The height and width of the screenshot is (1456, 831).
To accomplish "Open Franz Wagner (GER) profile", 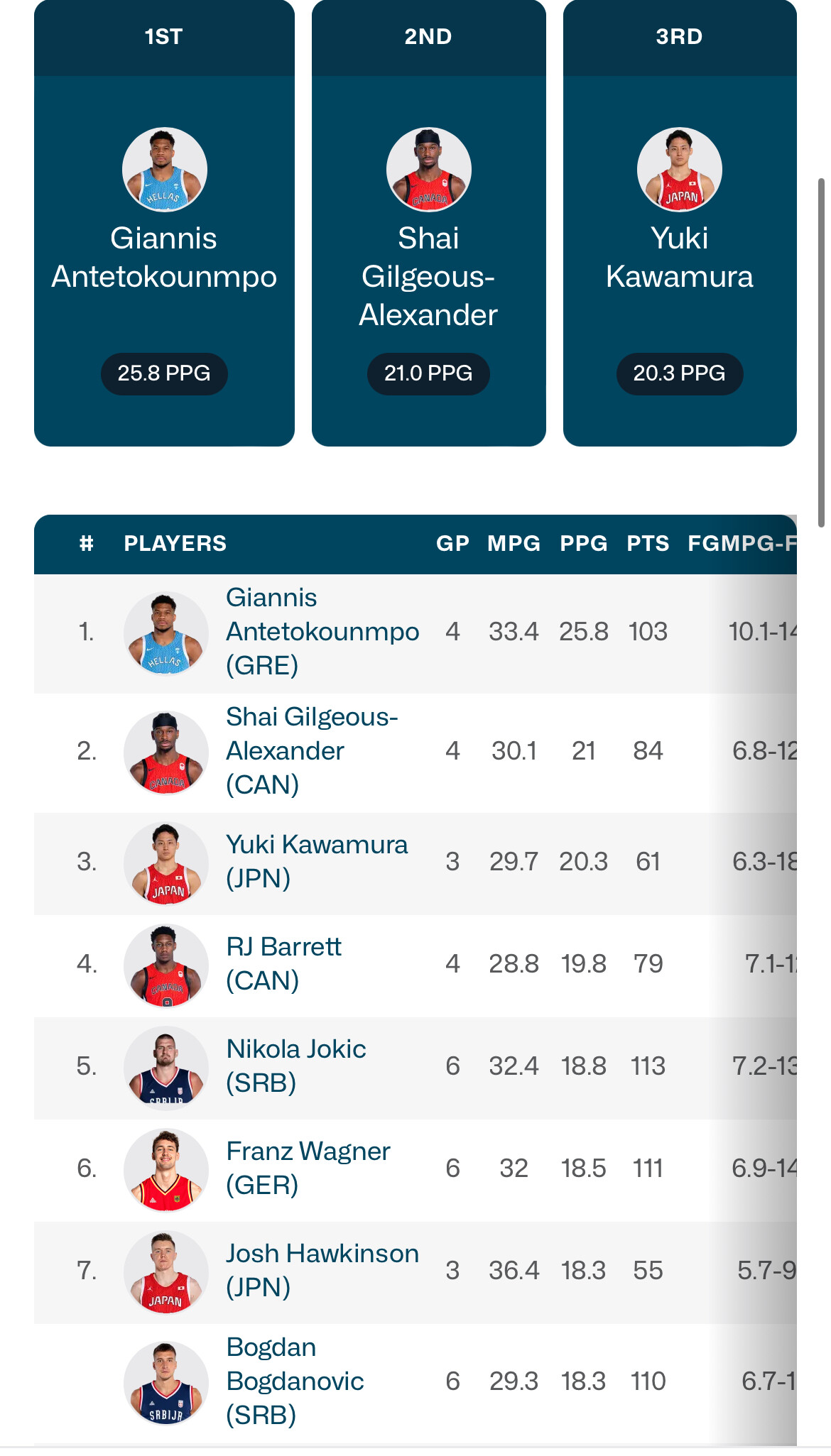I will click(x=308, y=1168).
